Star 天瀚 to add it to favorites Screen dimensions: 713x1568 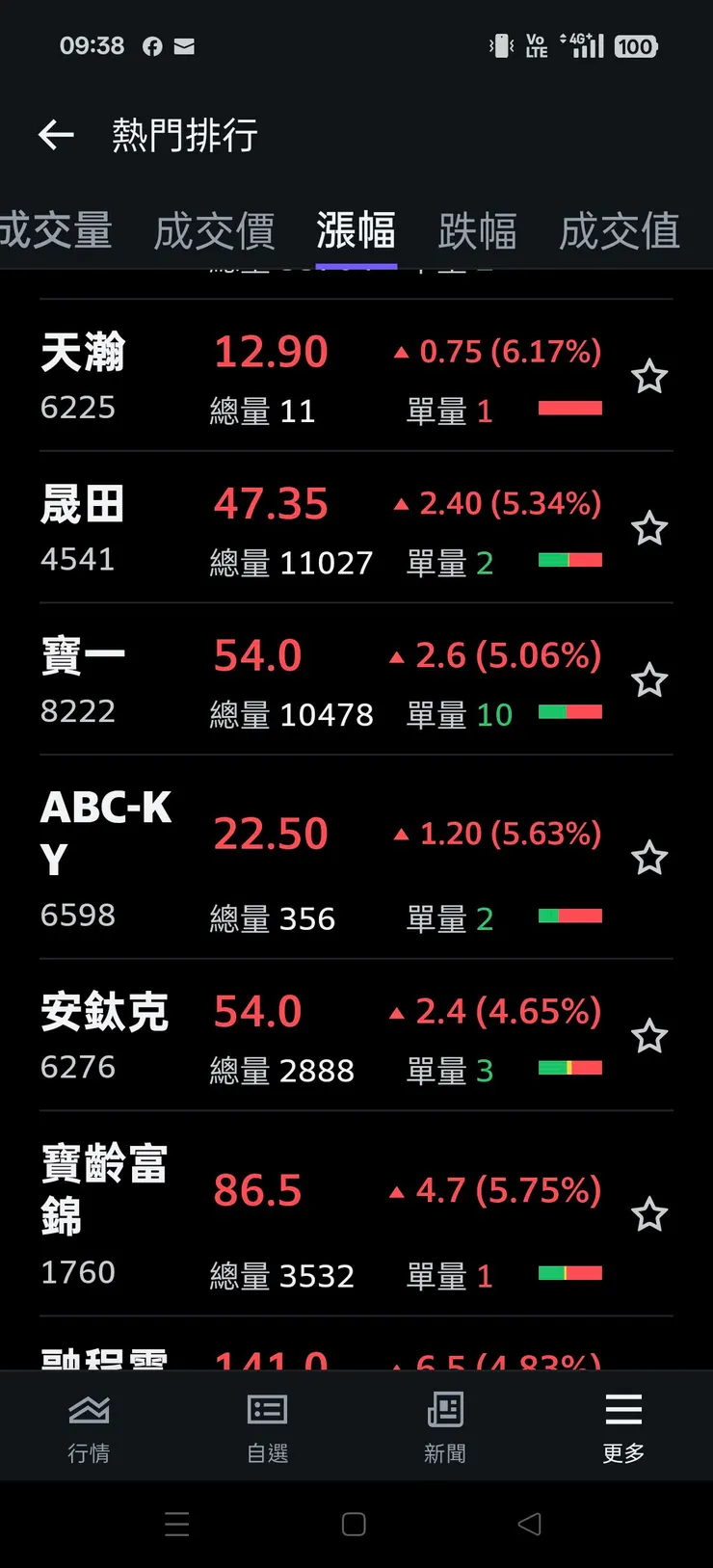(x=649, y=377)
